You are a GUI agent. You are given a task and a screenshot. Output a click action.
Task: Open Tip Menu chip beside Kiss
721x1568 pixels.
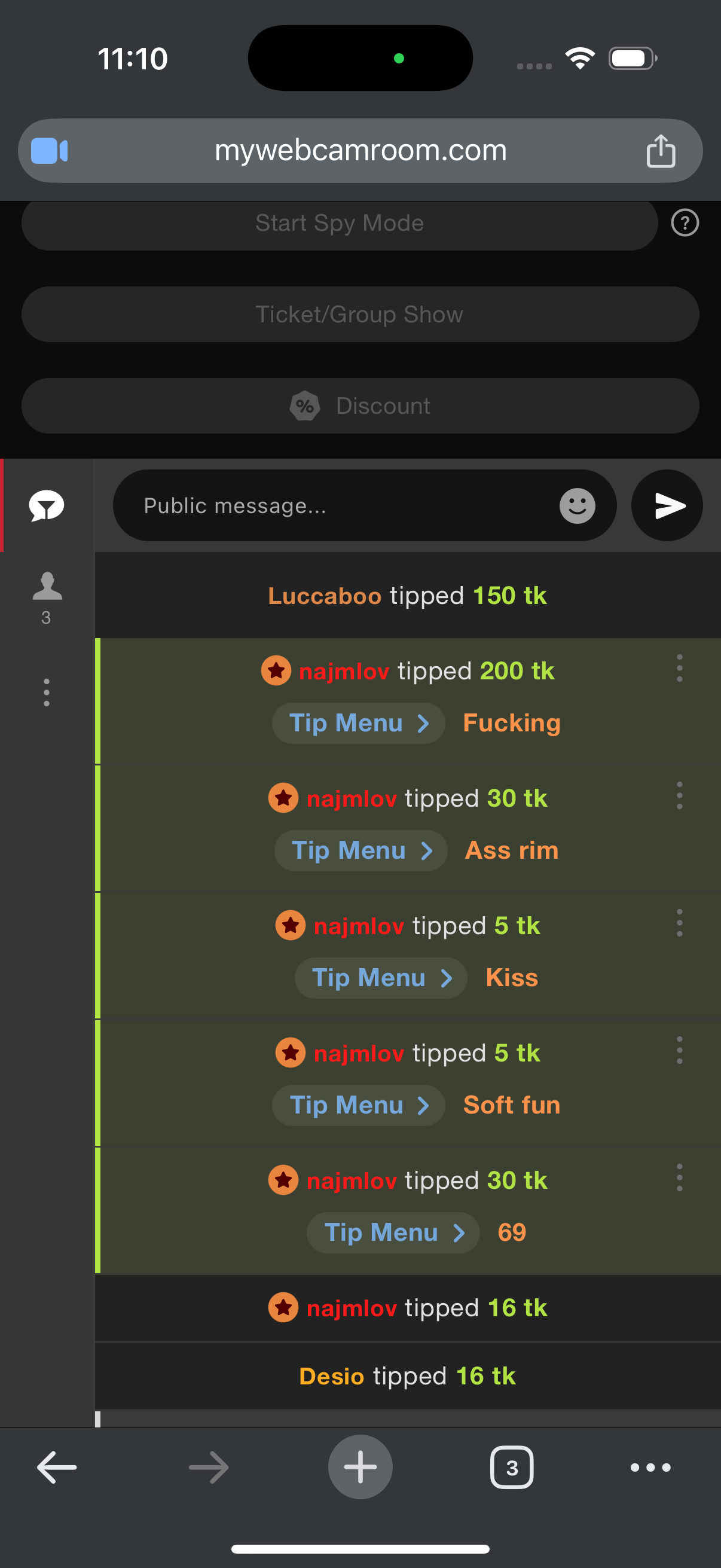click(381, 978)
